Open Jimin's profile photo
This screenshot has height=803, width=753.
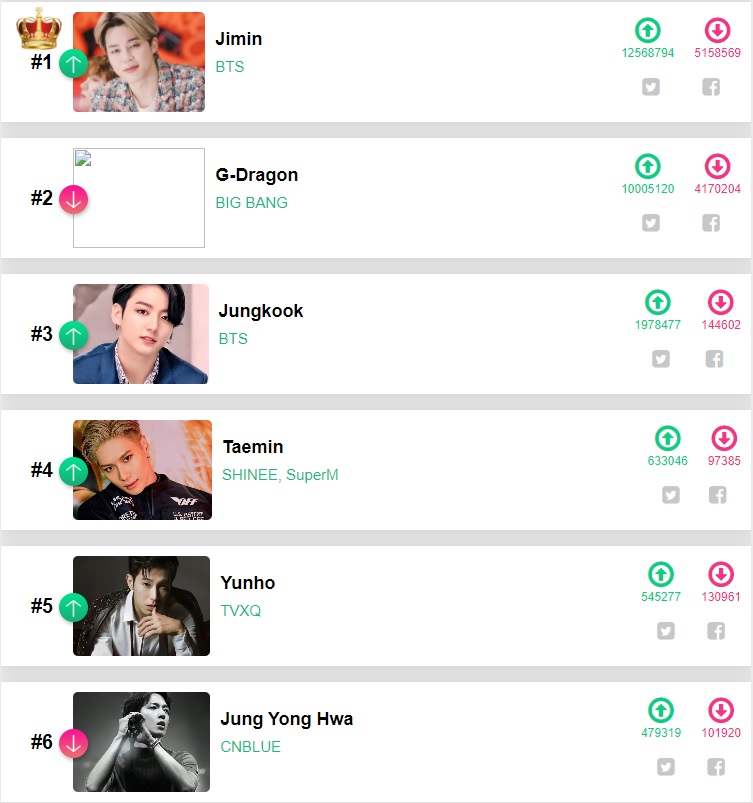(x=139, y=62)
